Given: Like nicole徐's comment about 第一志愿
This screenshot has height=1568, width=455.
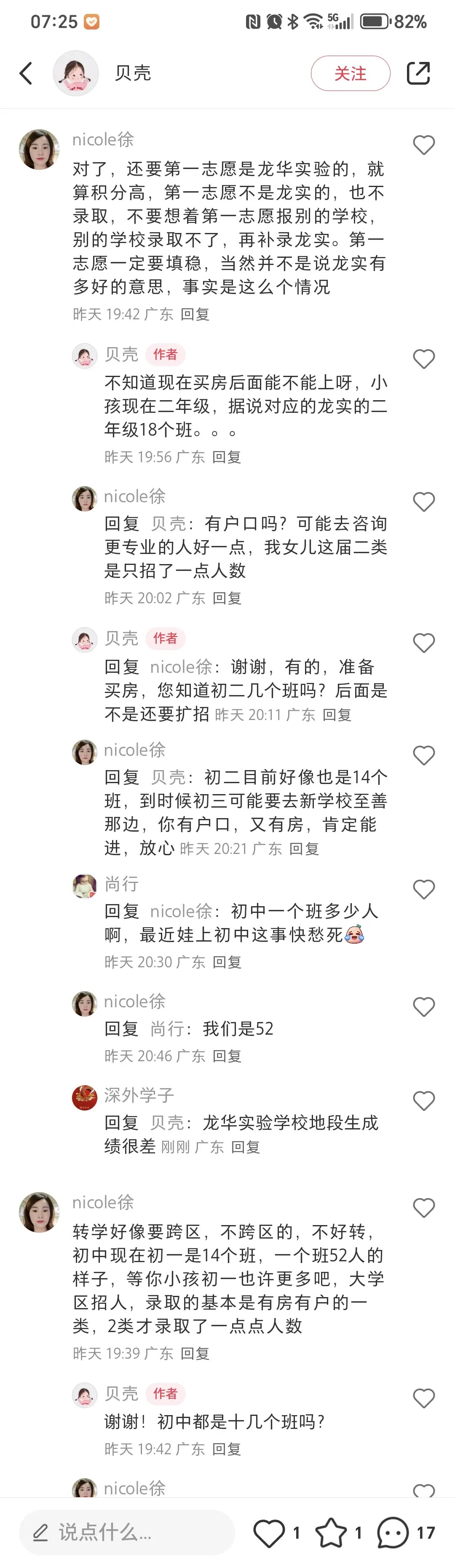Looking at the screenshot, I should (x=424, y=145).
